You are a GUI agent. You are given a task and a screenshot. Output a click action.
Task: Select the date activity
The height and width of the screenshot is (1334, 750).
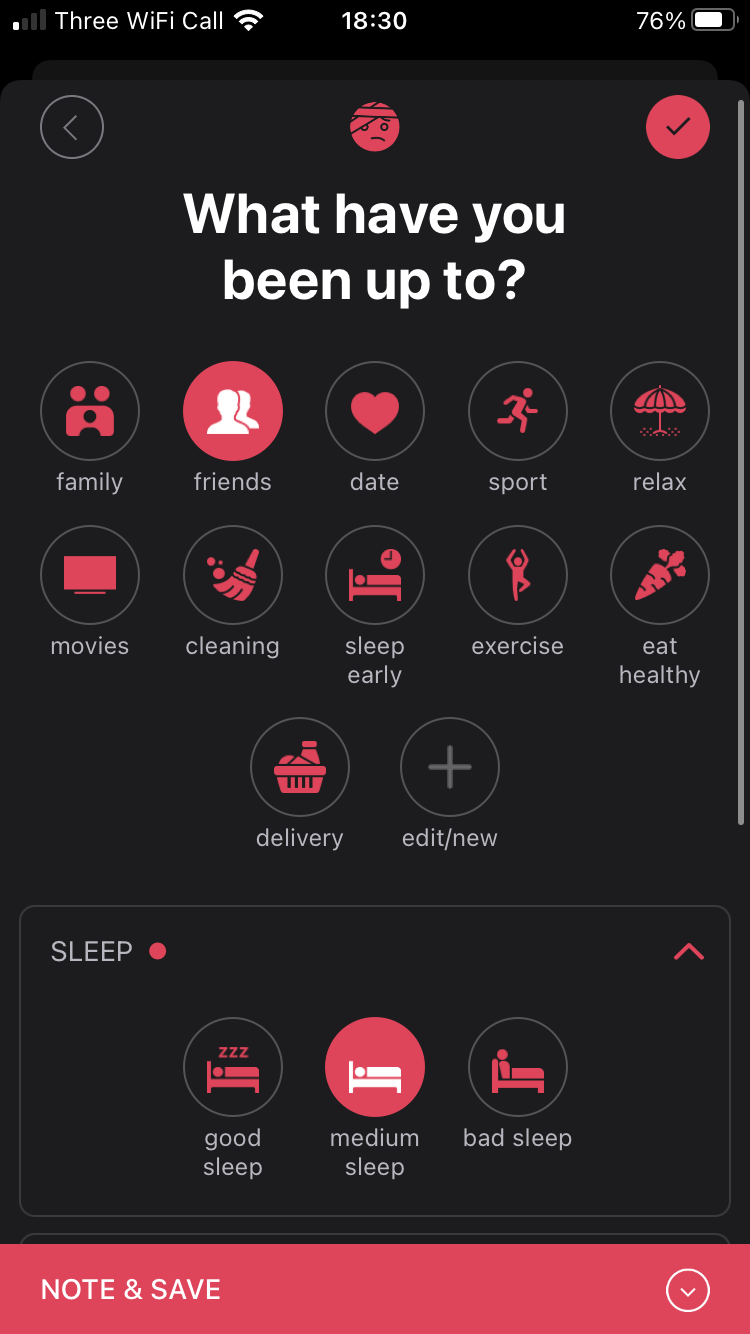[375, 411]
